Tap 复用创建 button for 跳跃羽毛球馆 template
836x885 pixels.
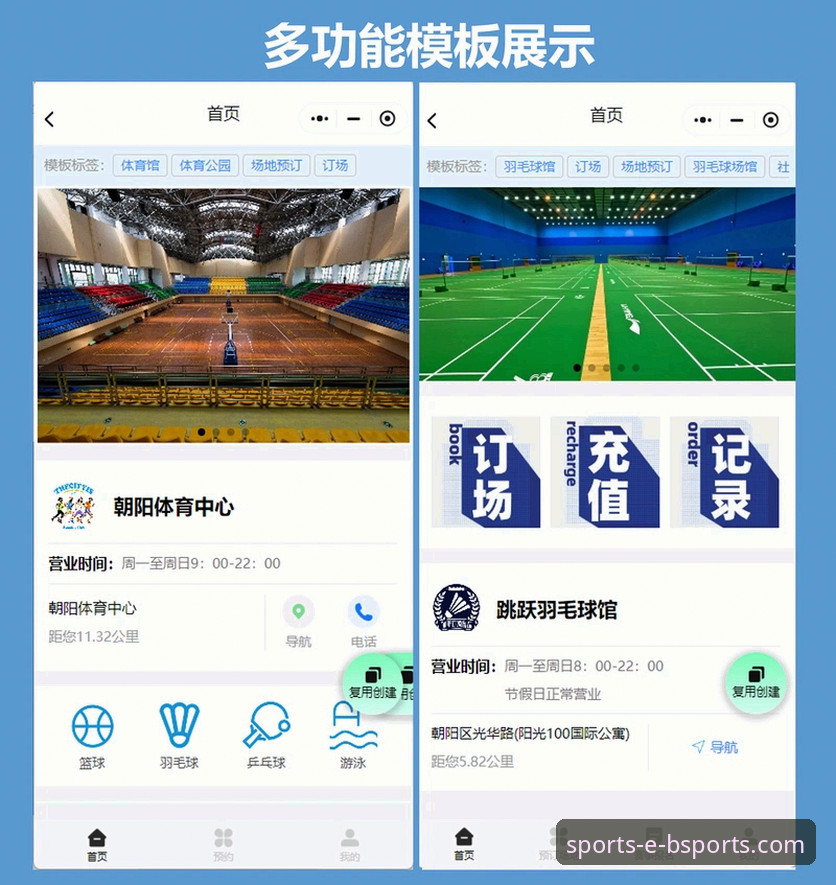(x=756, y=684)
